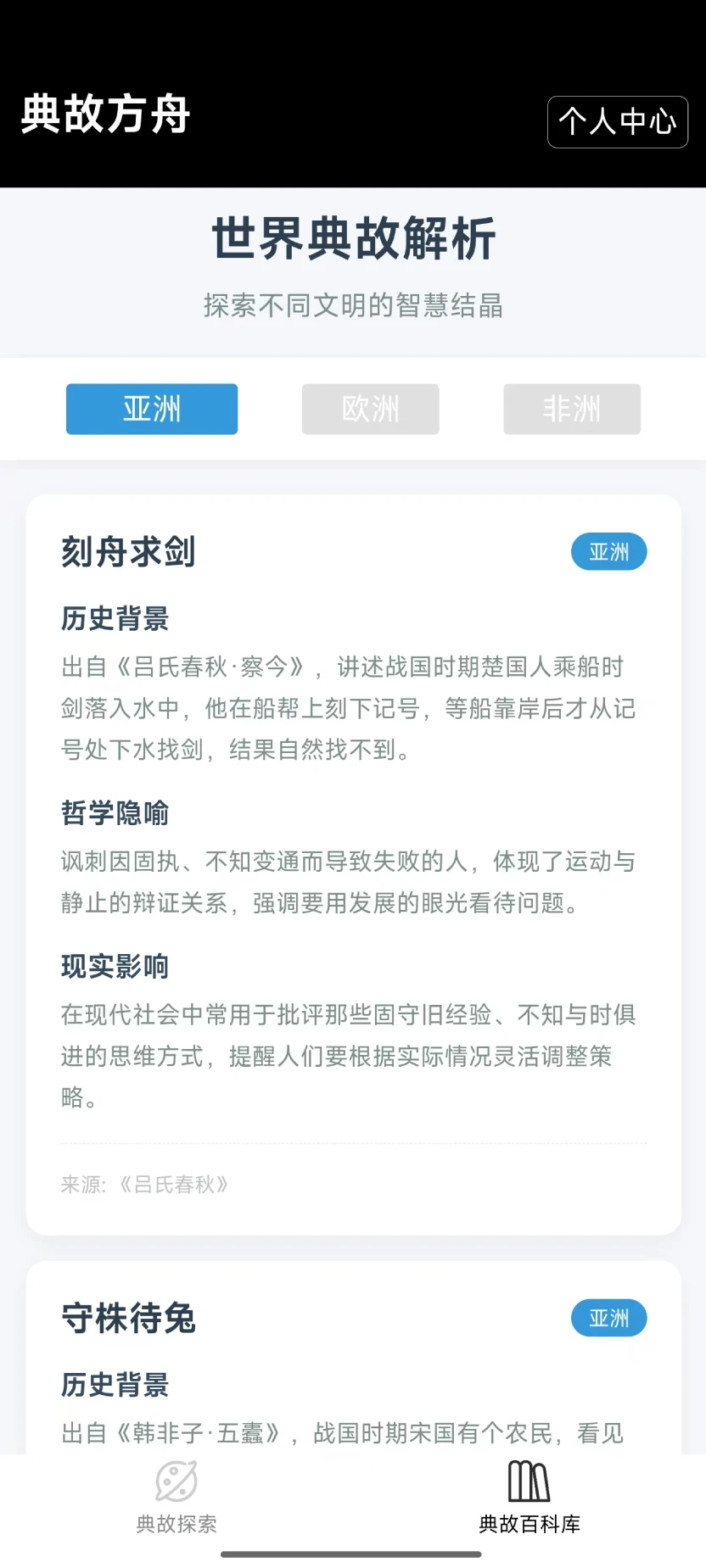Switch to the 非洲 filter
This screenshot has height=1568, width=706.
571,409
